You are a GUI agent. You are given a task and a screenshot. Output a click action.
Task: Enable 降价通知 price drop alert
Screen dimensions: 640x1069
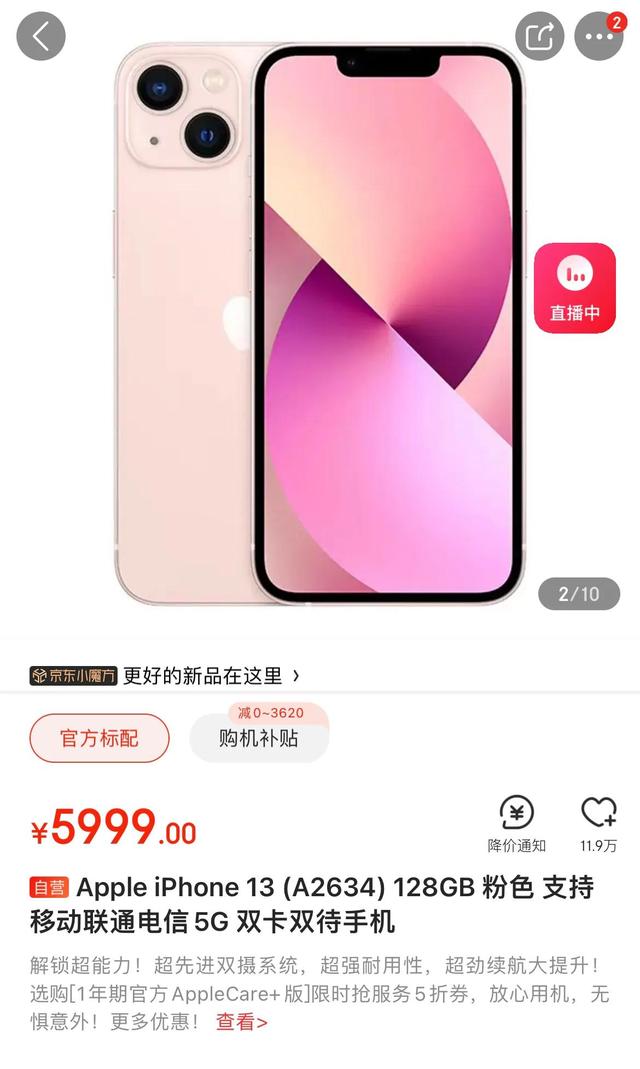point(517,823)
